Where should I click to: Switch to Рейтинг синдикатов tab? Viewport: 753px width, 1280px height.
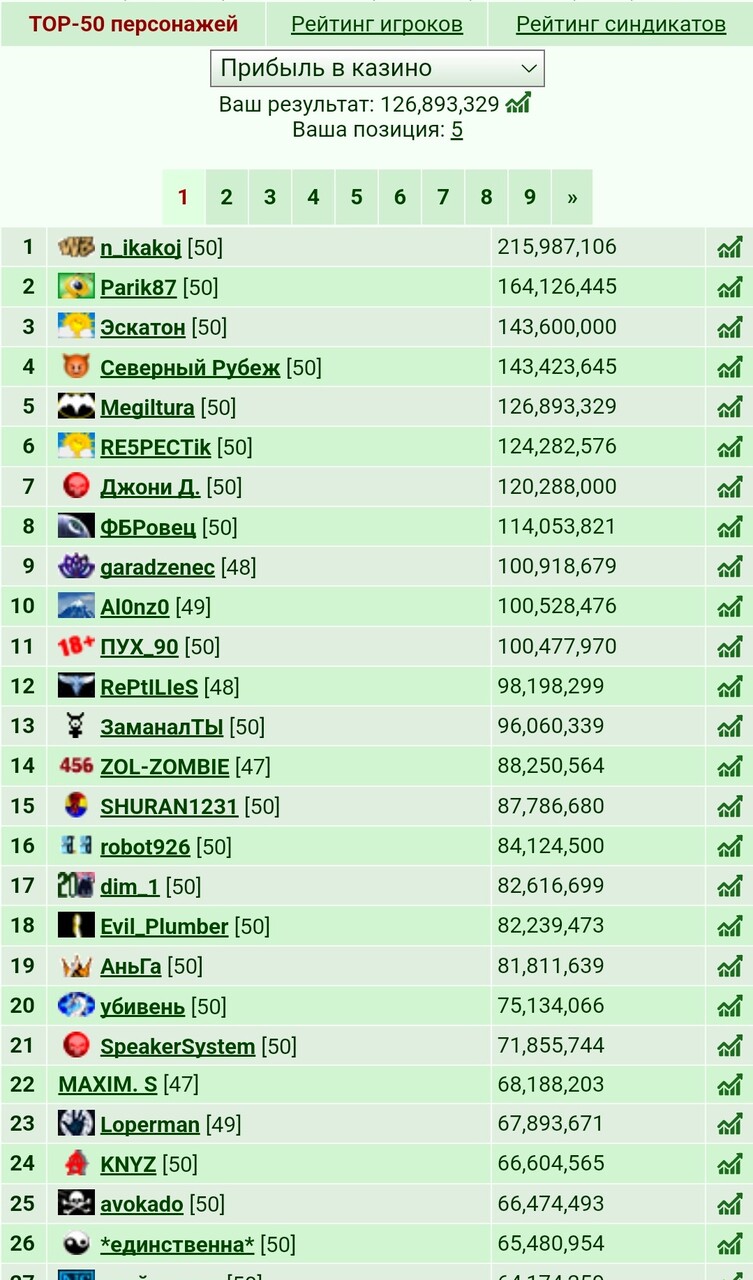tap(621, 24)
